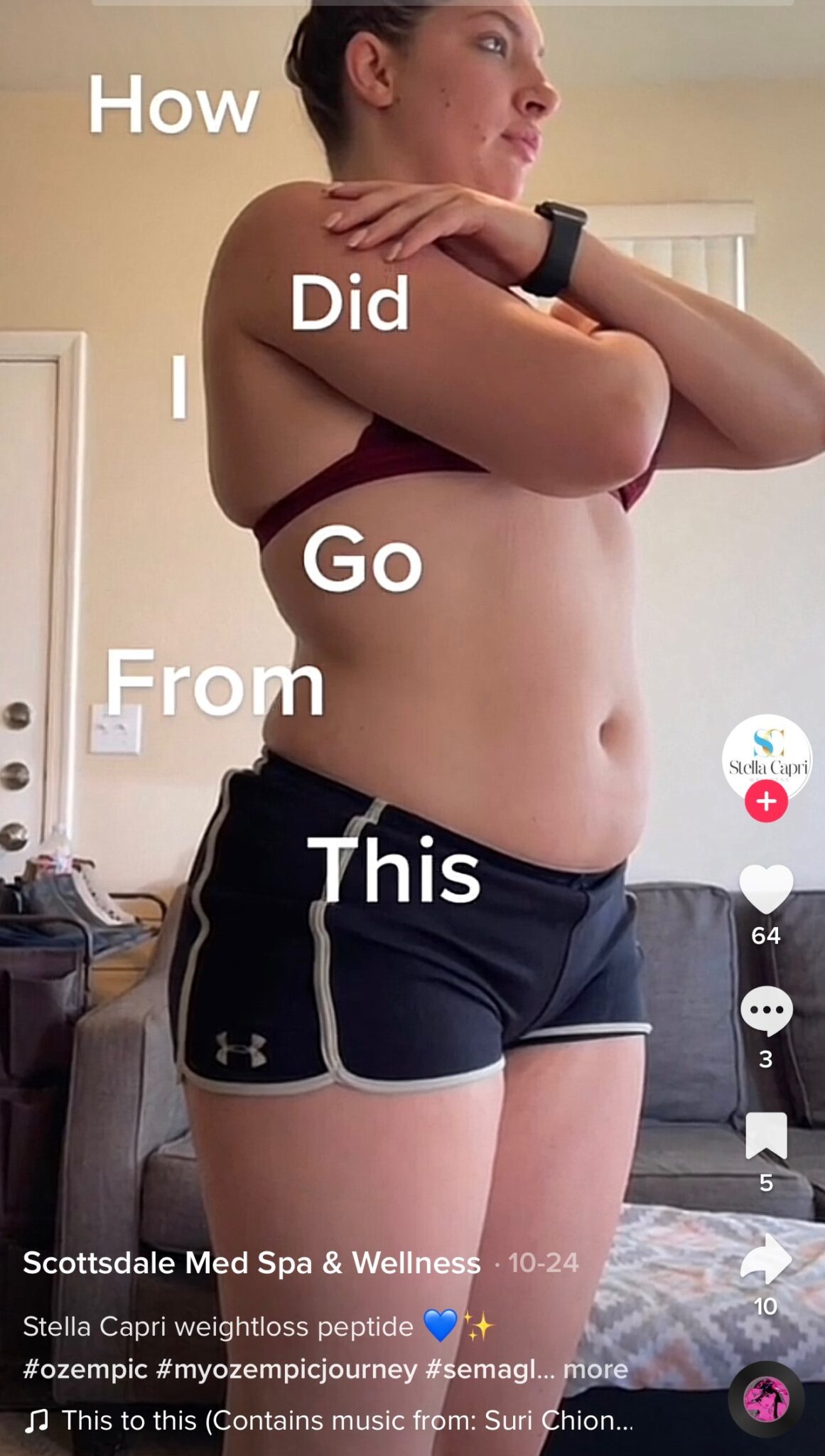The width and height of the screenshot is (825, 1456).
Task: Bookmark this video to favorites
Action: click(766, 1135)
